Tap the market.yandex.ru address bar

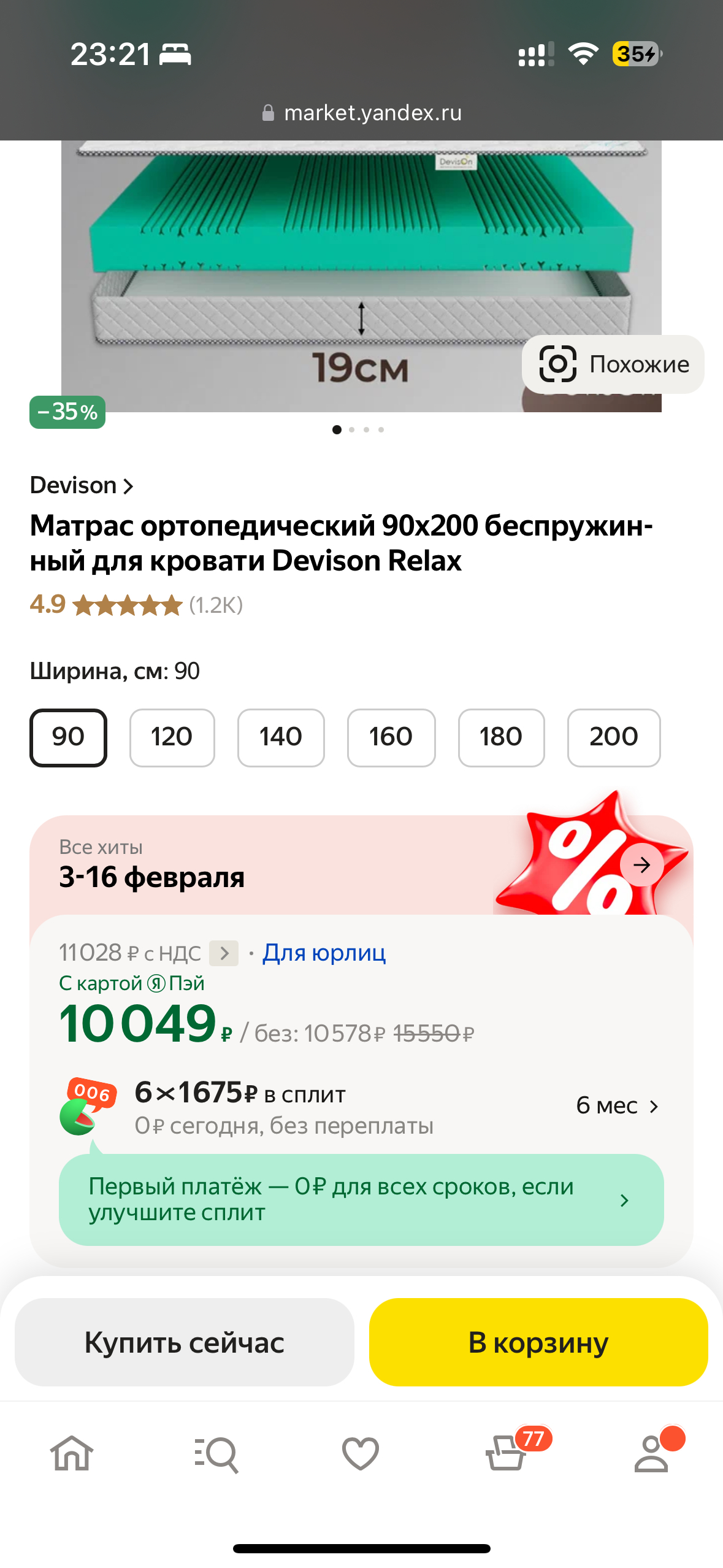362,113
